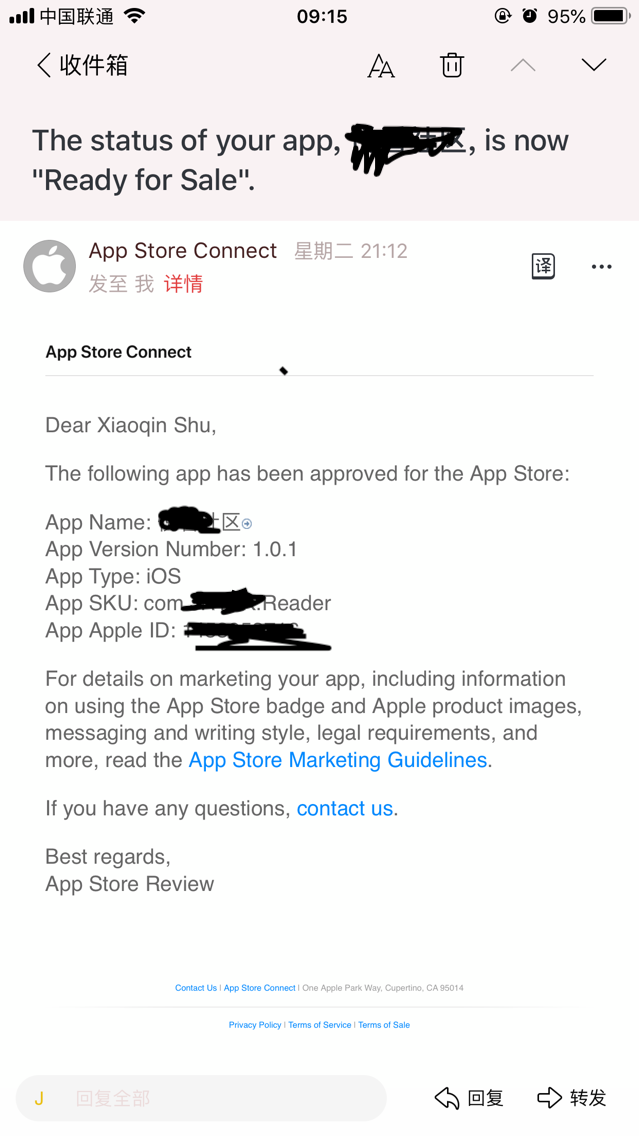Go back to the 收件箱 inbox

(82, 65)
